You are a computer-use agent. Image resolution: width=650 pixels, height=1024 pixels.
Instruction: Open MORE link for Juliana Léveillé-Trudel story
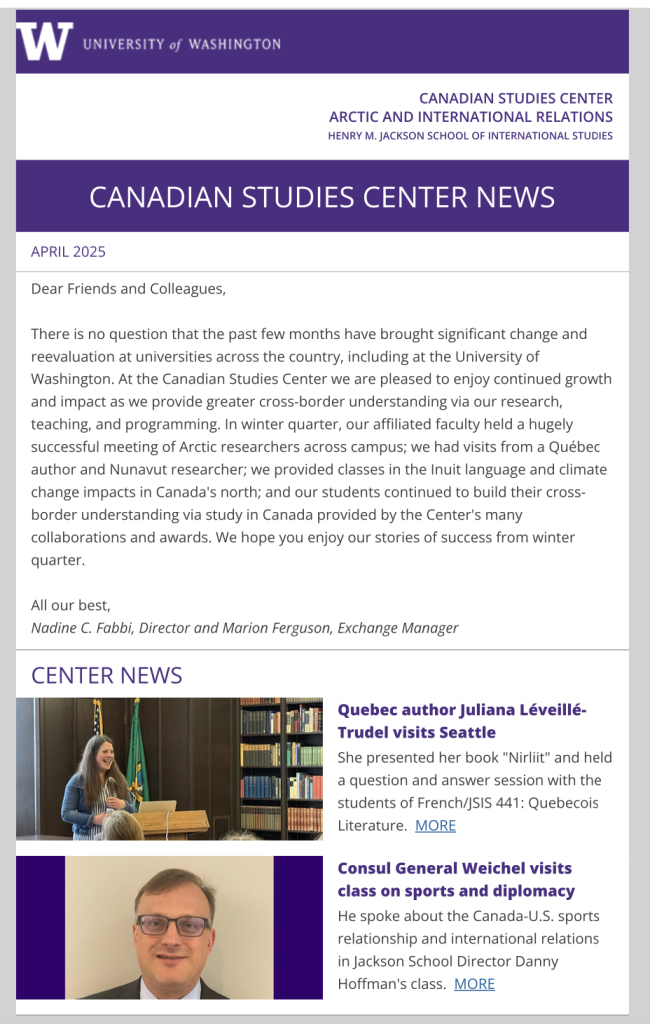tap(435, 825)
